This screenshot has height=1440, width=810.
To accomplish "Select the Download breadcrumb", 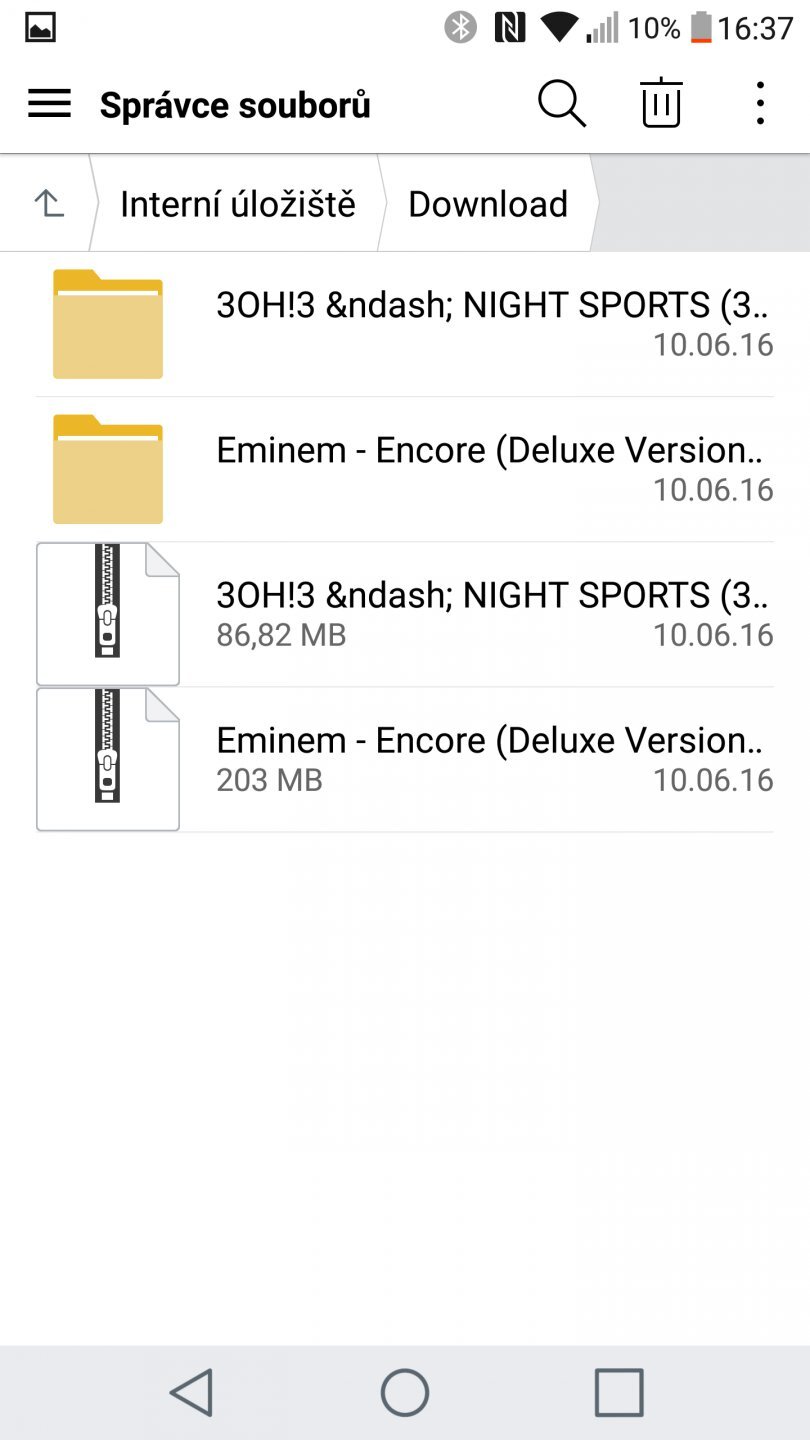I will pyautogui.click(x=488, y=204).
